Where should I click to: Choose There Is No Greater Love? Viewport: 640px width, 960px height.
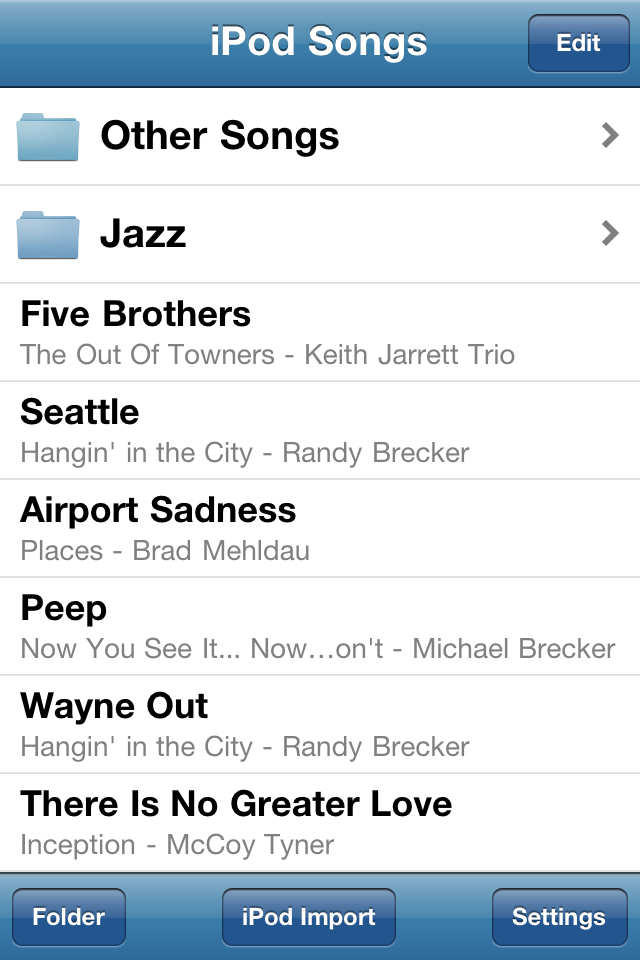(320, 822)
